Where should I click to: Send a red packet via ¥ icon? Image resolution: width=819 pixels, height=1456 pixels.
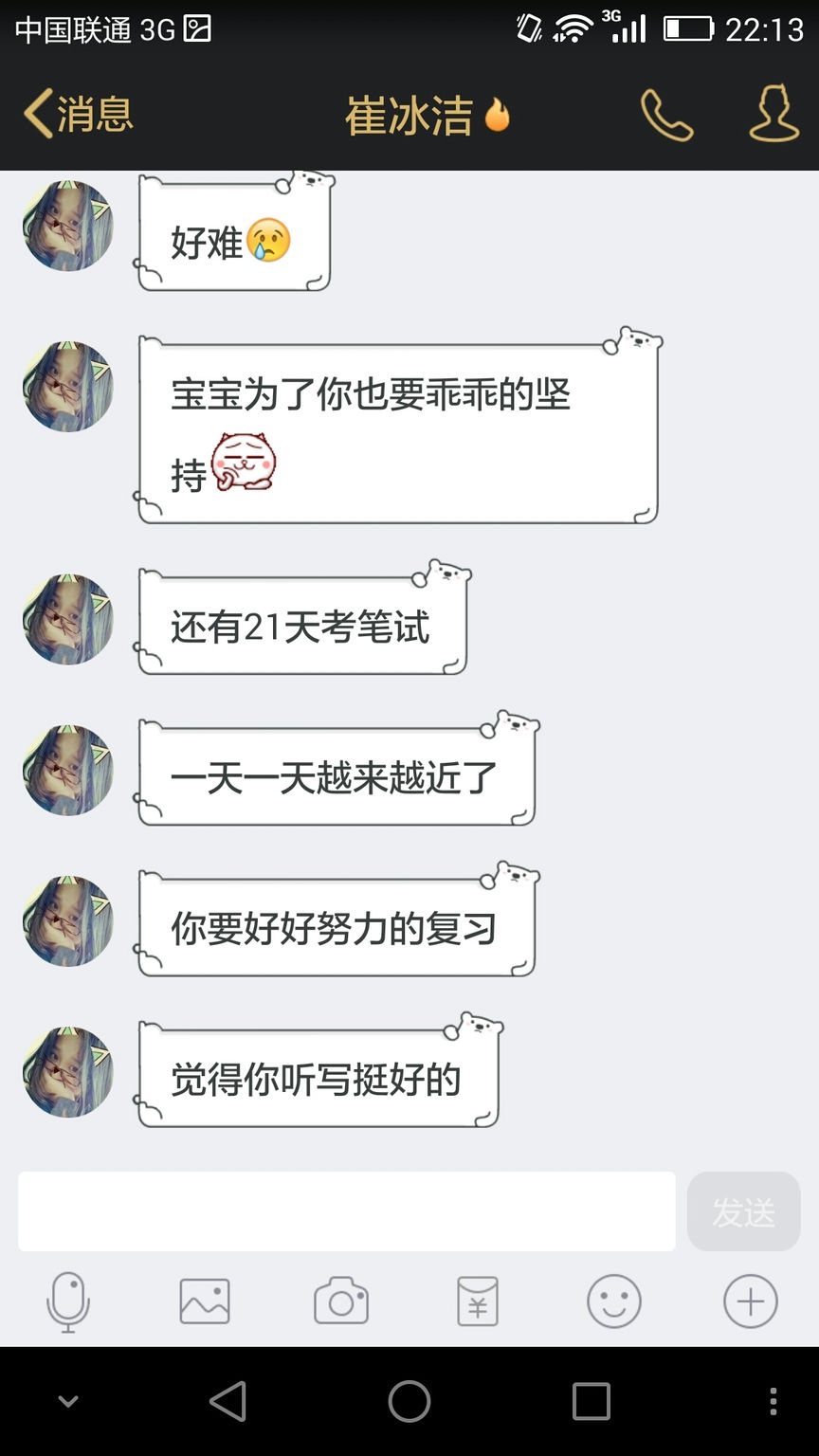478,1301
